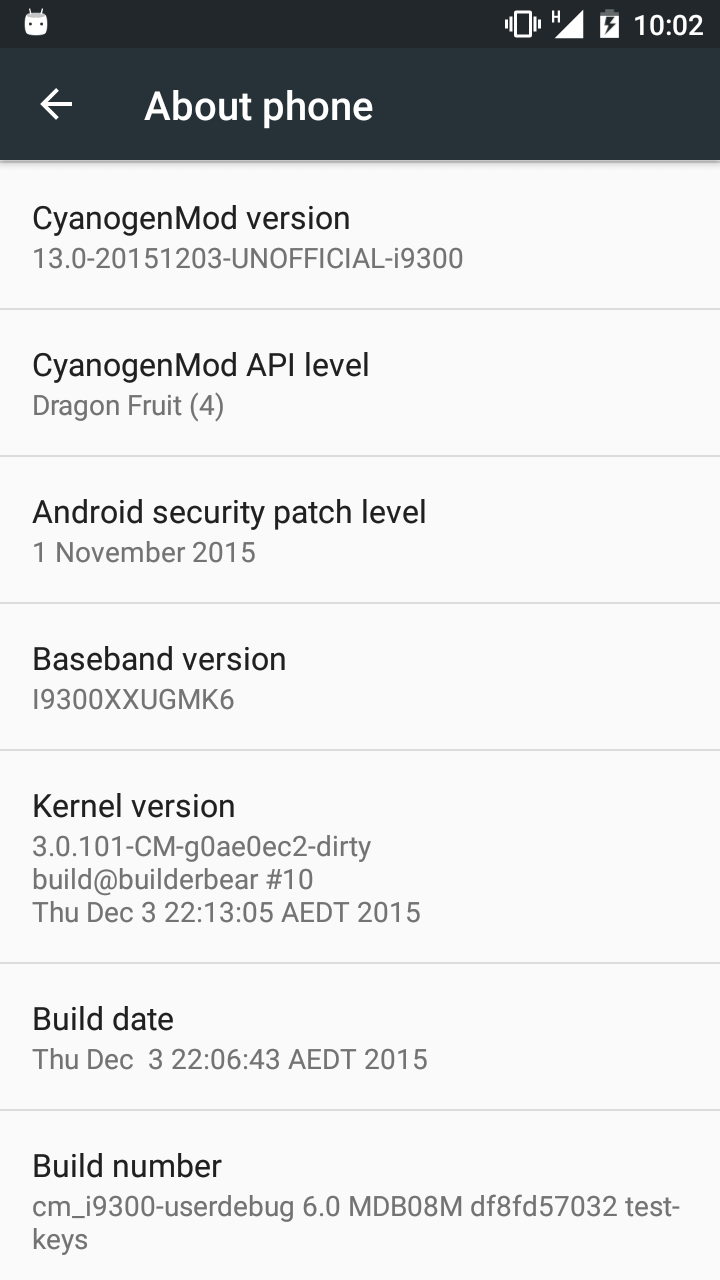The height and width of the screenshot is (1280, 720).
Task: Tap the Build date row
Action: (360, 1037)
